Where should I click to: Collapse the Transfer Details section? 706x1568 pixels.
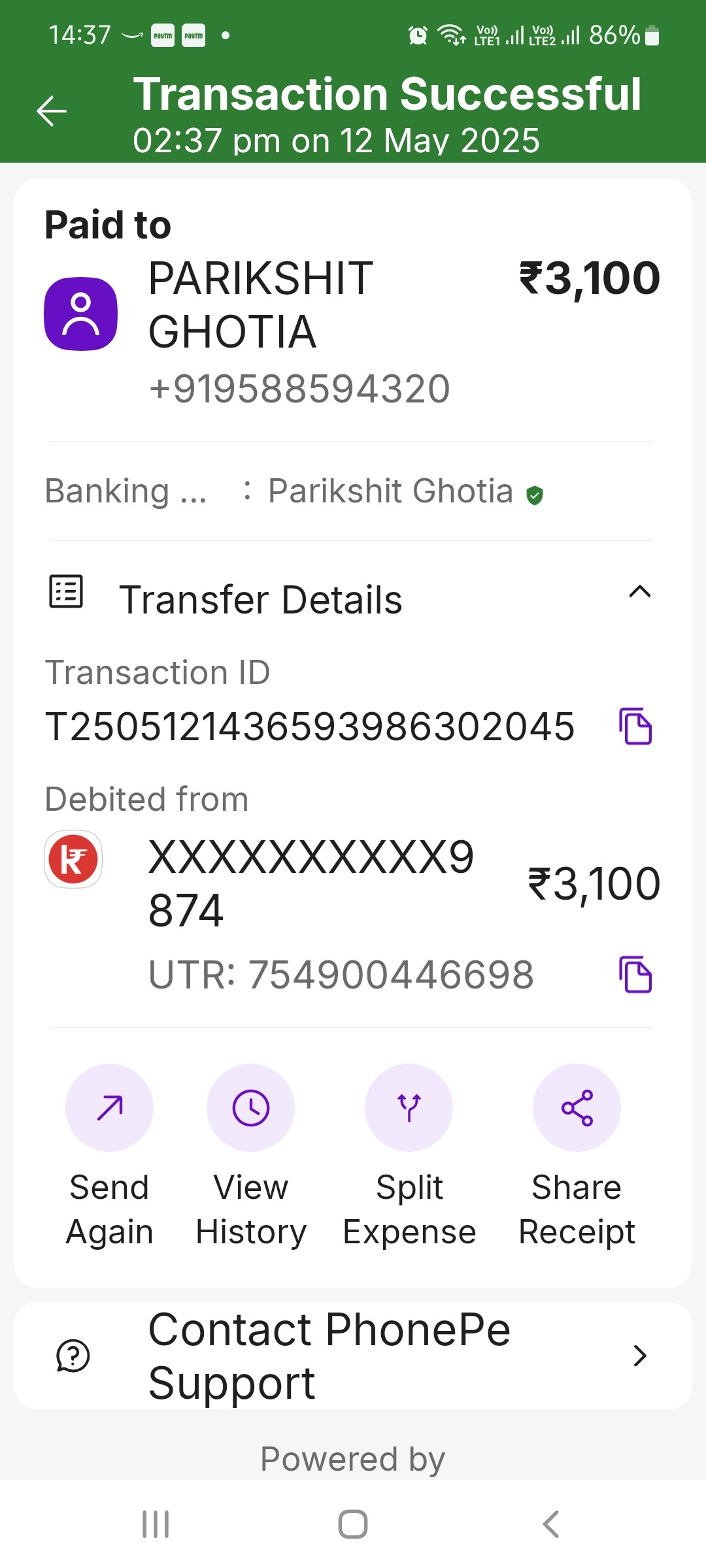pyautogui.click(x=639, y=592)
